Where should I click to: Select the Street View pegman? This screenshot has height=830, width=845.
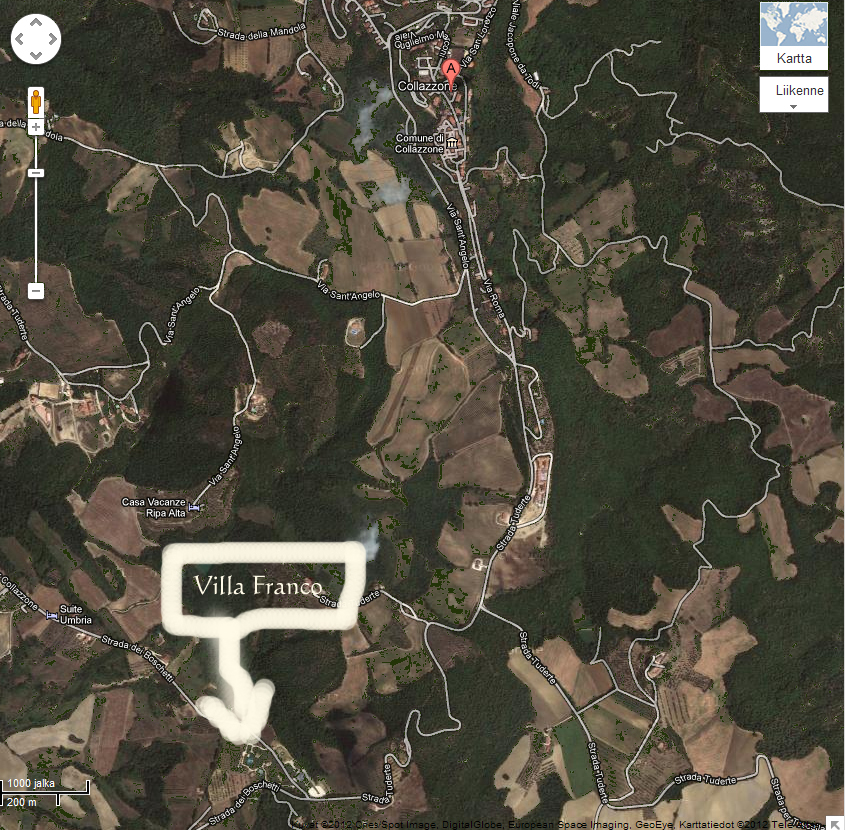(36, 103)
